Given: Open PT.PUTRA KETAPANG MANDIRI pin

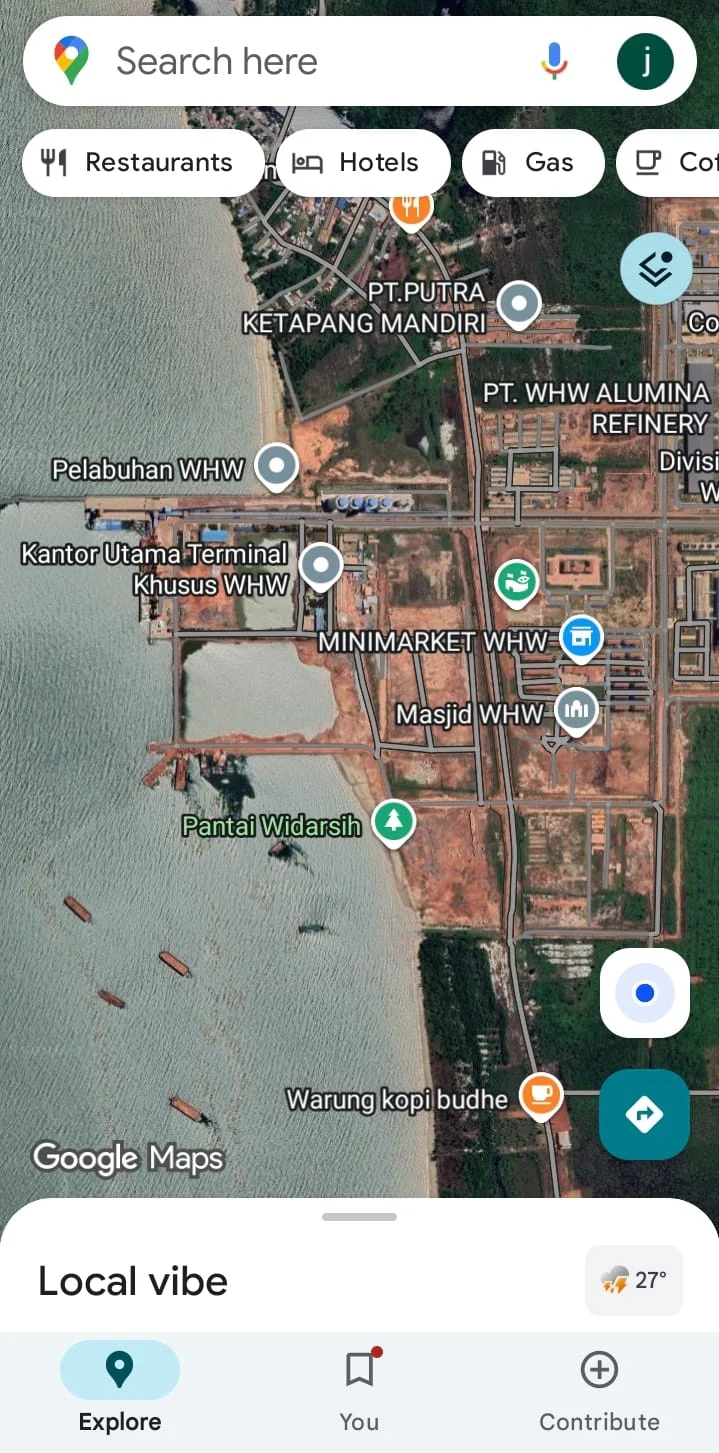Looking at the screenshot, I should click(x=519, y=303).
